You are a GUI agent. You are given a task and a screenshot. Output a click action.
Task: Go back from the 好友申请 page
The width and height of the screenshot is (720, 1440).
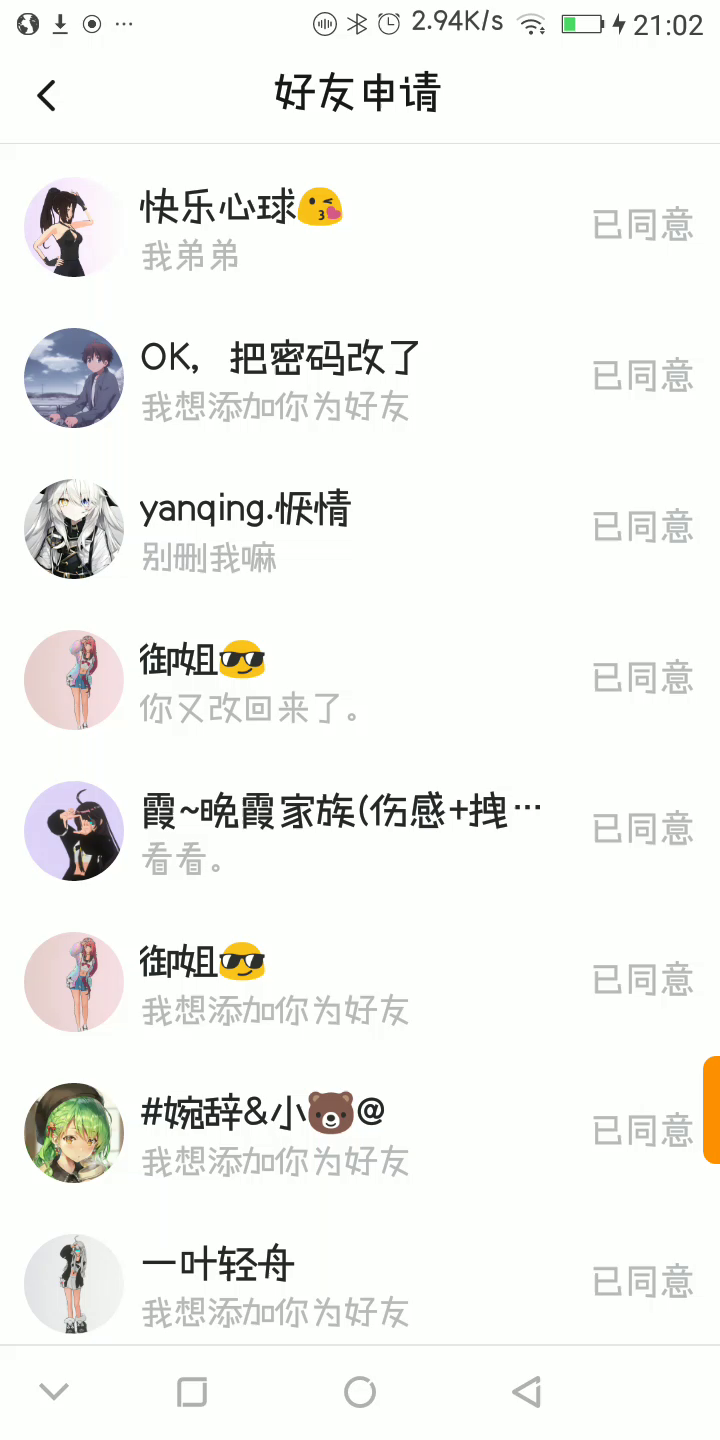click(x=46, y=95)
